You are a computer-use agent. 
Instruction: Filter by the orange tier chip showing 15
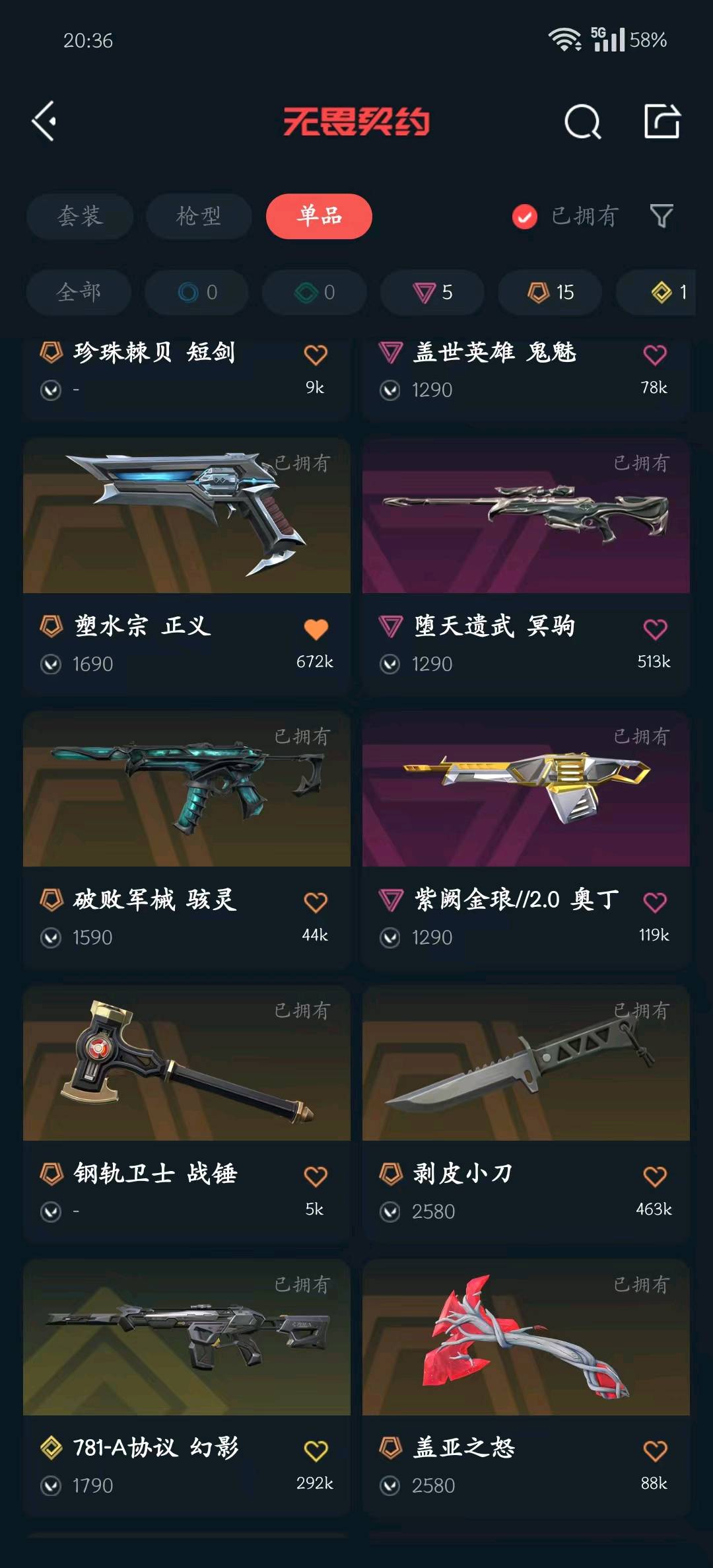(x=550, y=292)
